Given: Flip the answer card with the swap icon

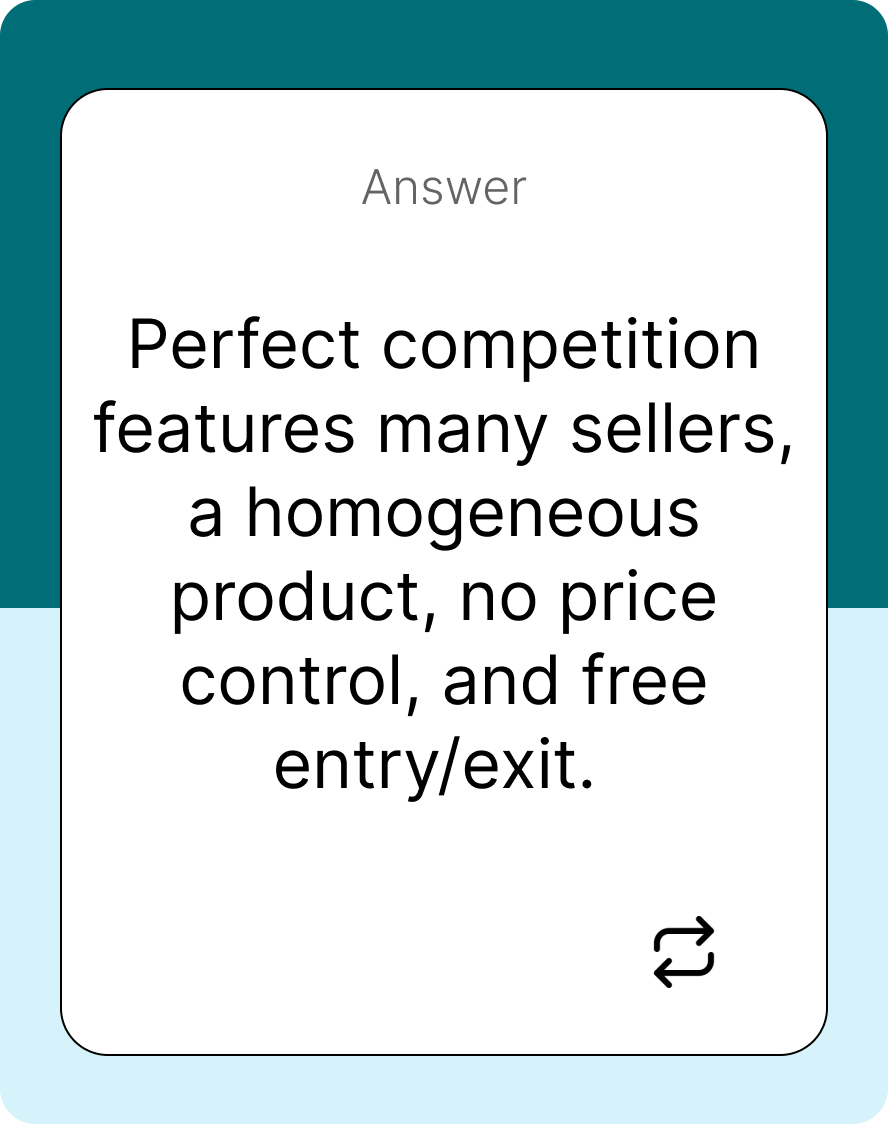Looking at the screenshot, I should [684, 952].
